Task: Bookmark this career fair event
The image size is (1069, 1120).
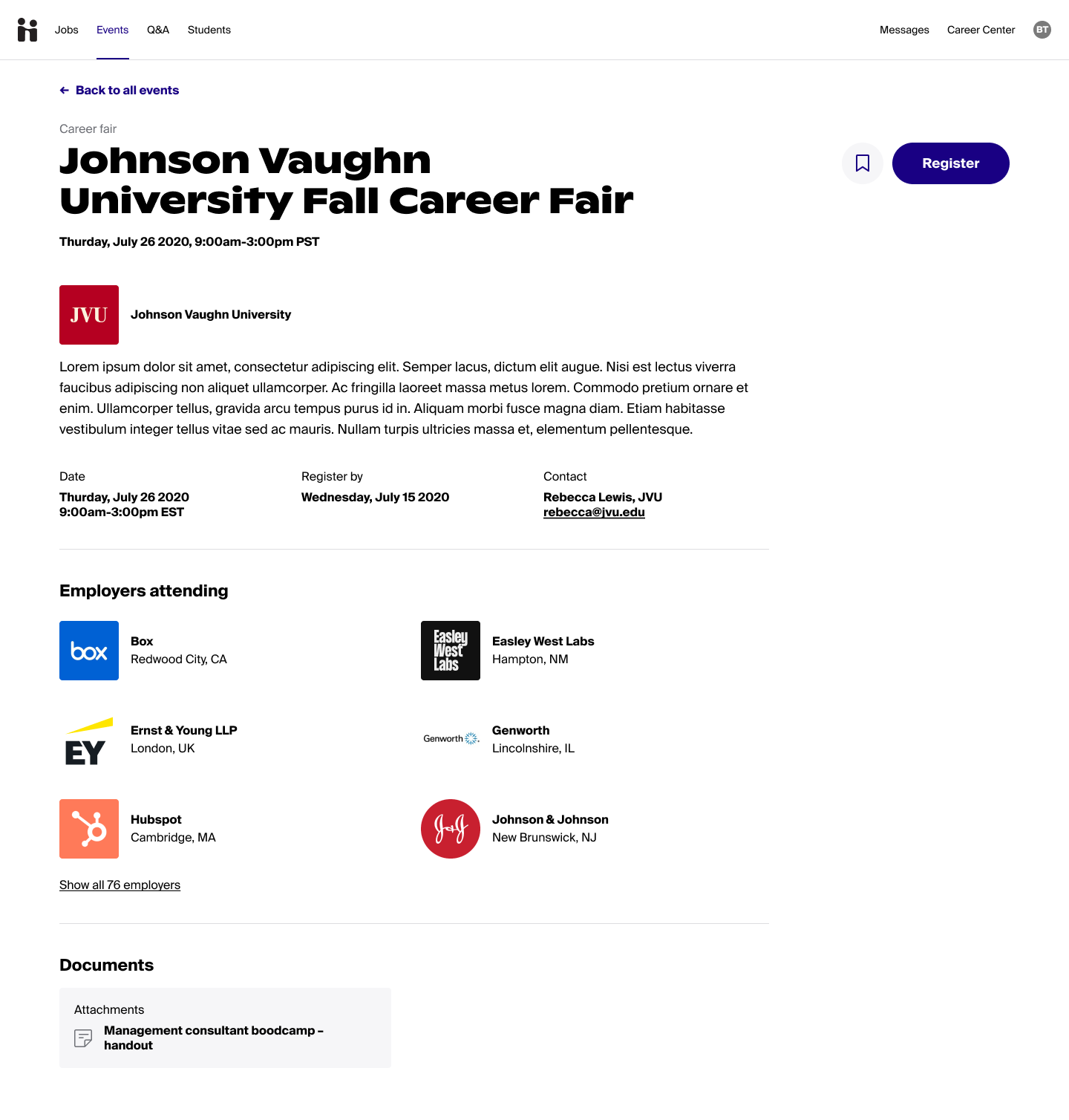Action: coord(862,163)
